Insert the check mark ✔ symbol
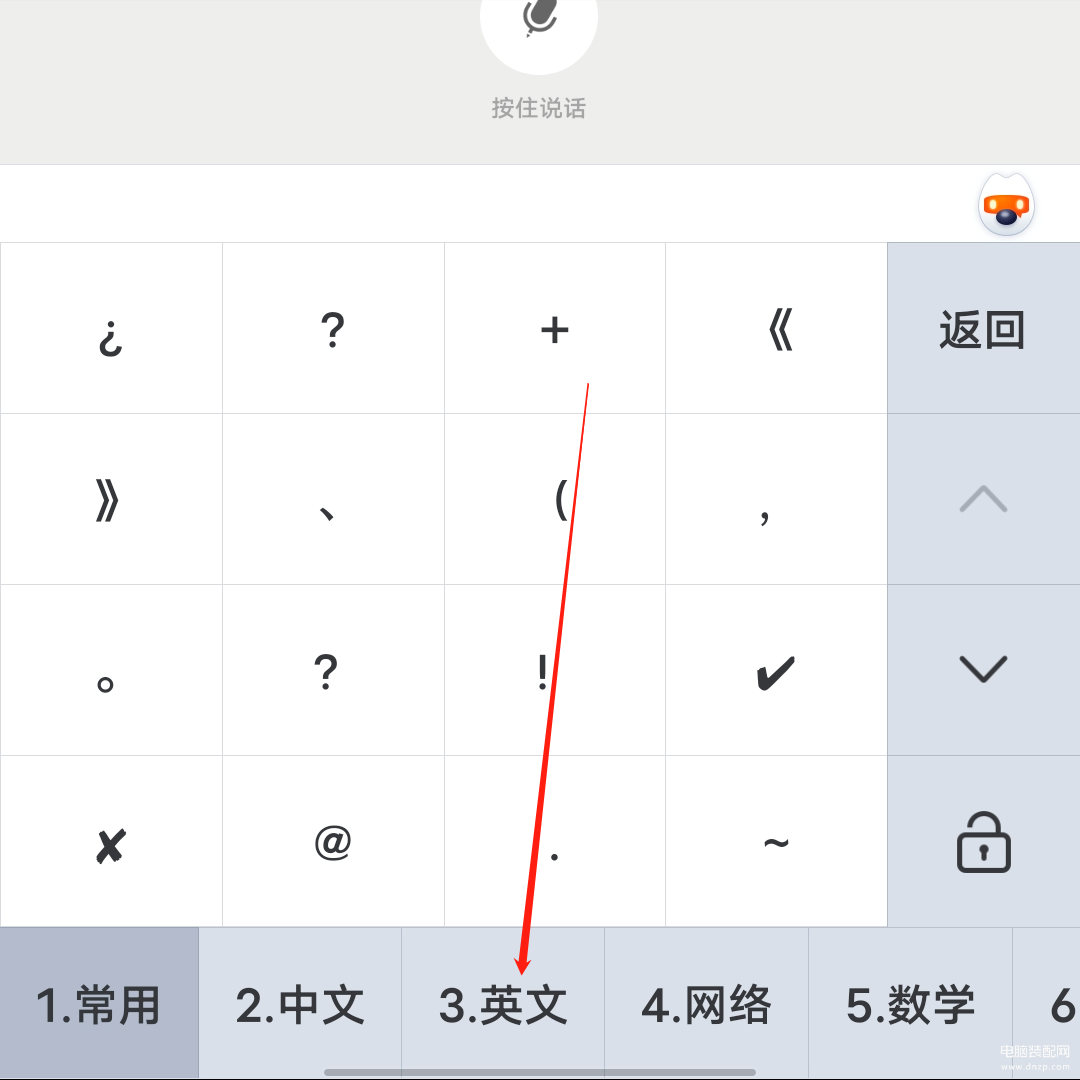This screenshot has width=1080, height=1080. [776, 671]
